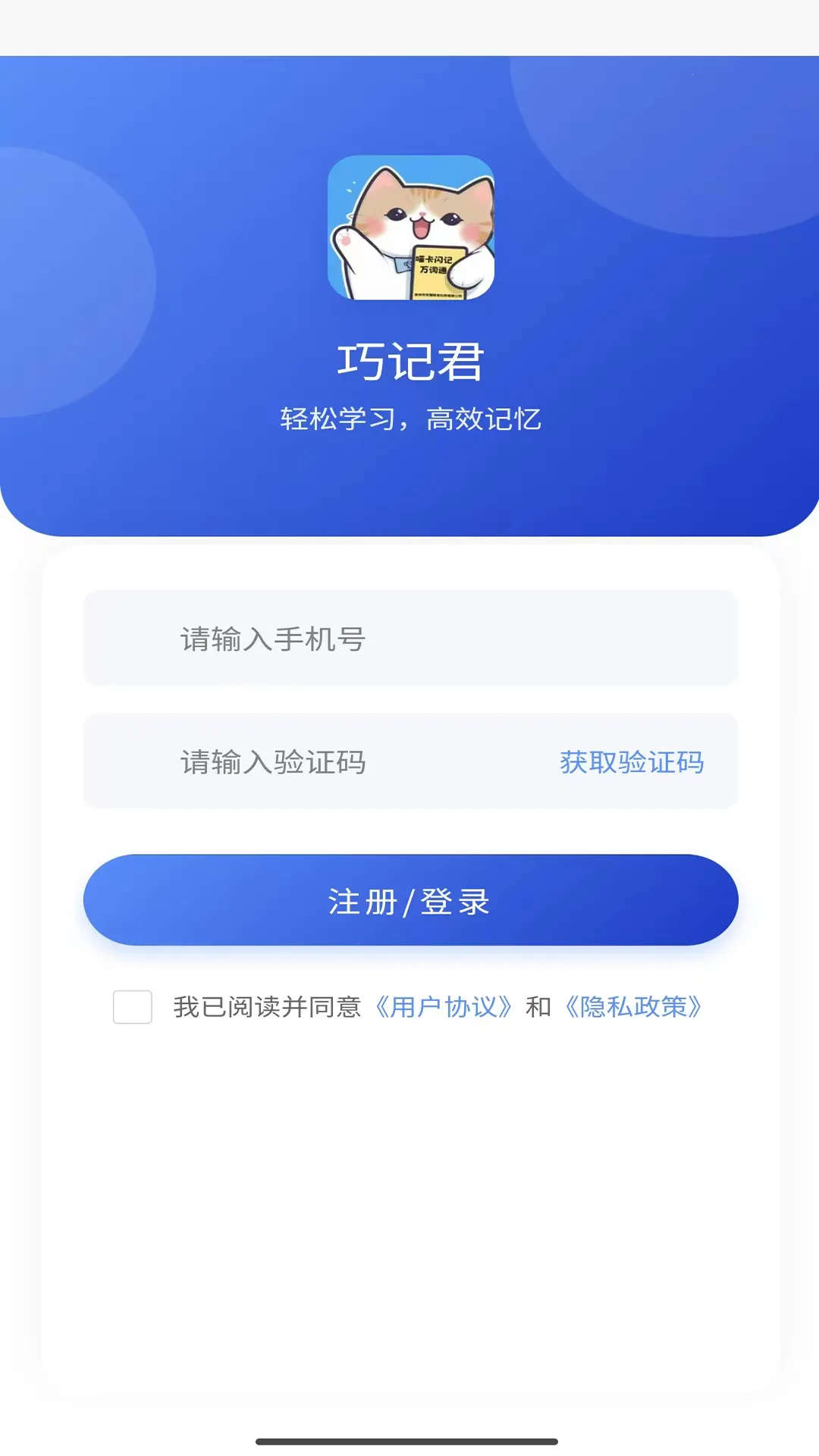Open the 《用户协议》 user agreement

click(446, 1008)
